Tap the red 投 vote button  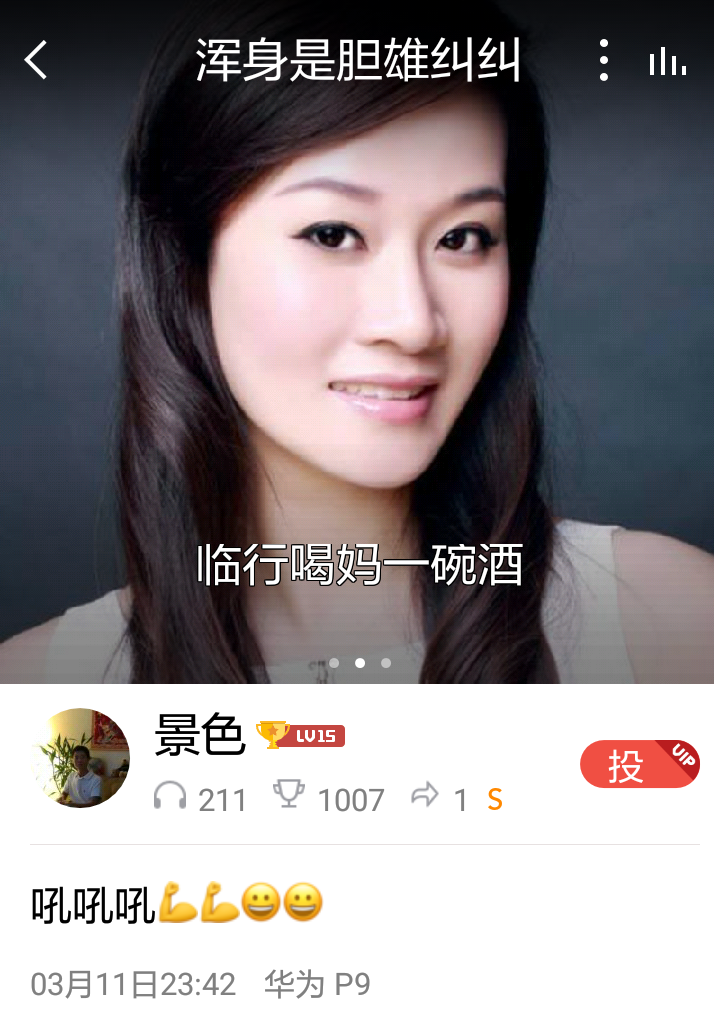click(x=638, y=766)
